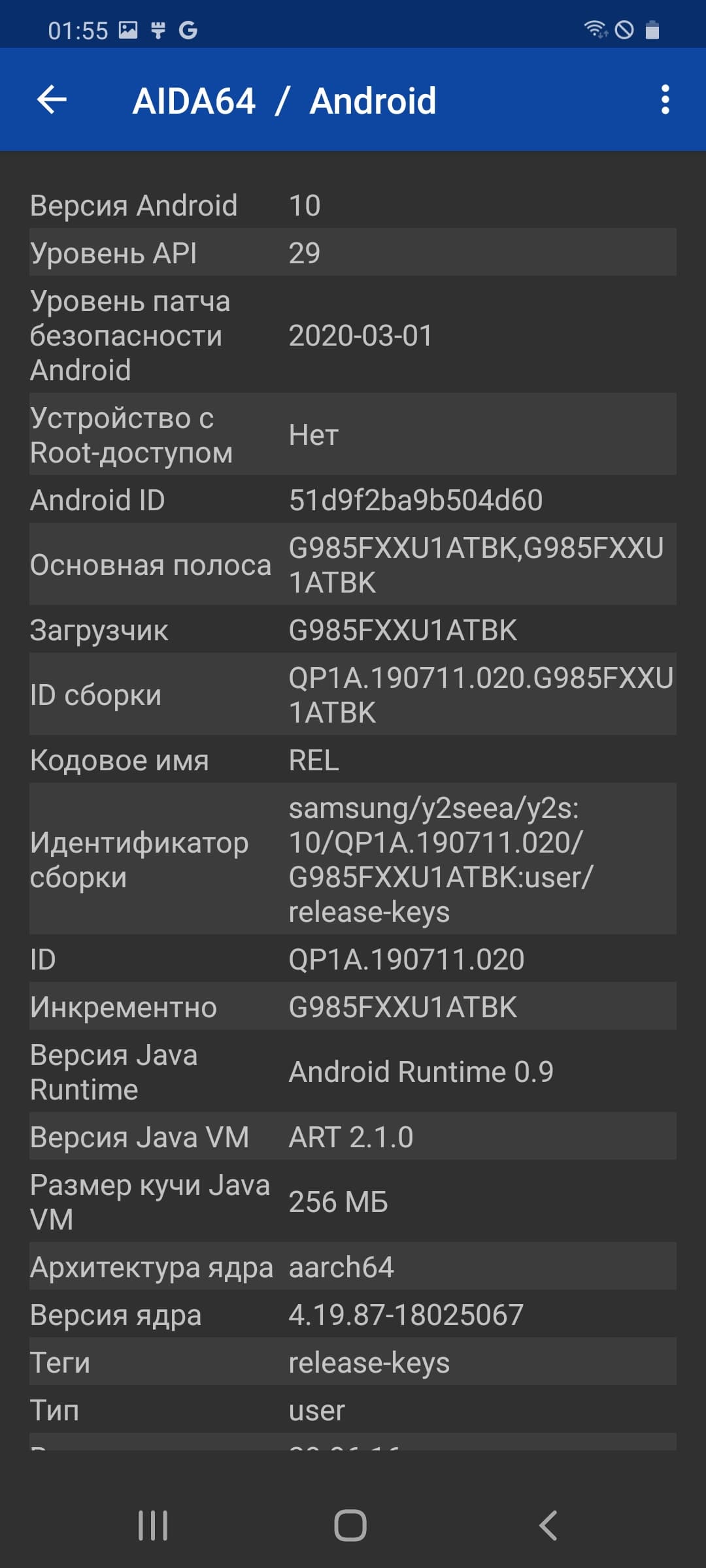Go back using the app bar arrow
This screenshot has width=706, height=1568.
52,100
